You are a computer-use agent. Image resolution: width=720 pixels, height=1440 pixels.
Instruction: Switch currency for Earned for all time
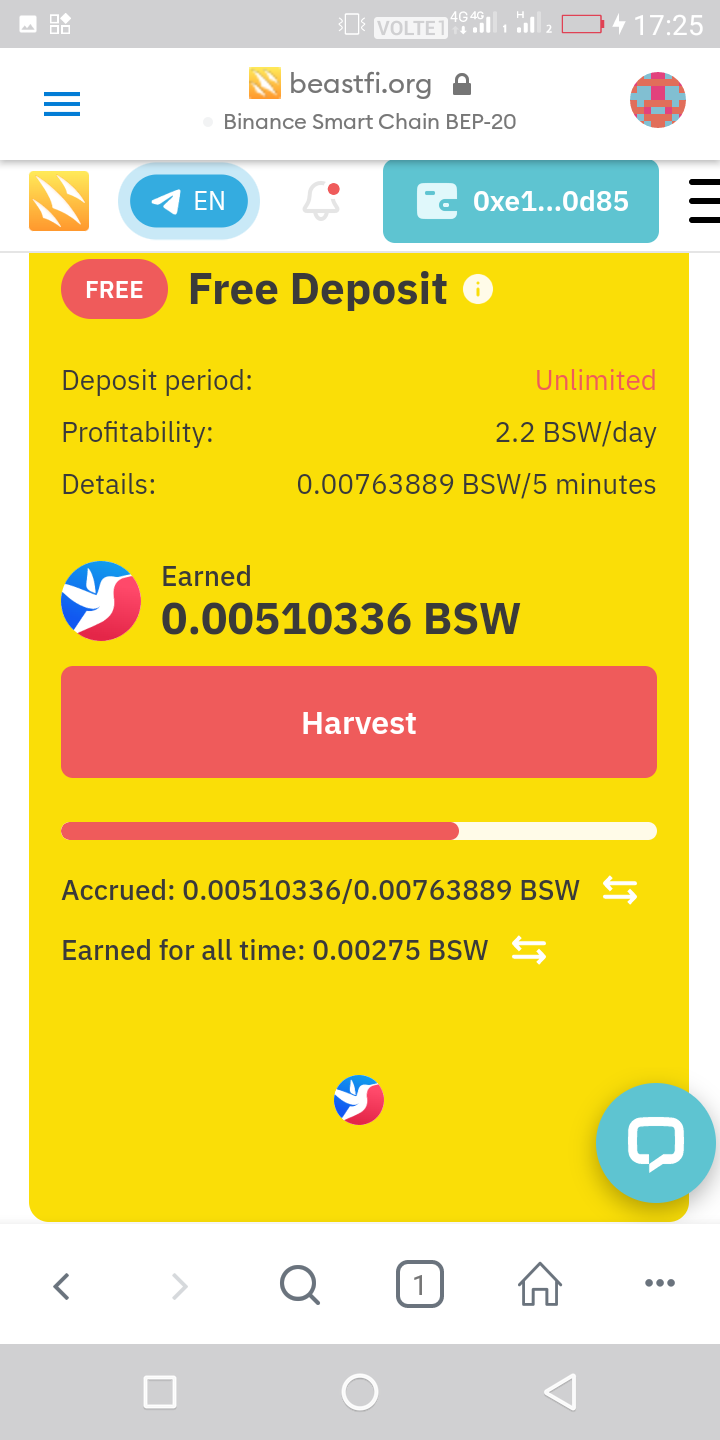529,950
